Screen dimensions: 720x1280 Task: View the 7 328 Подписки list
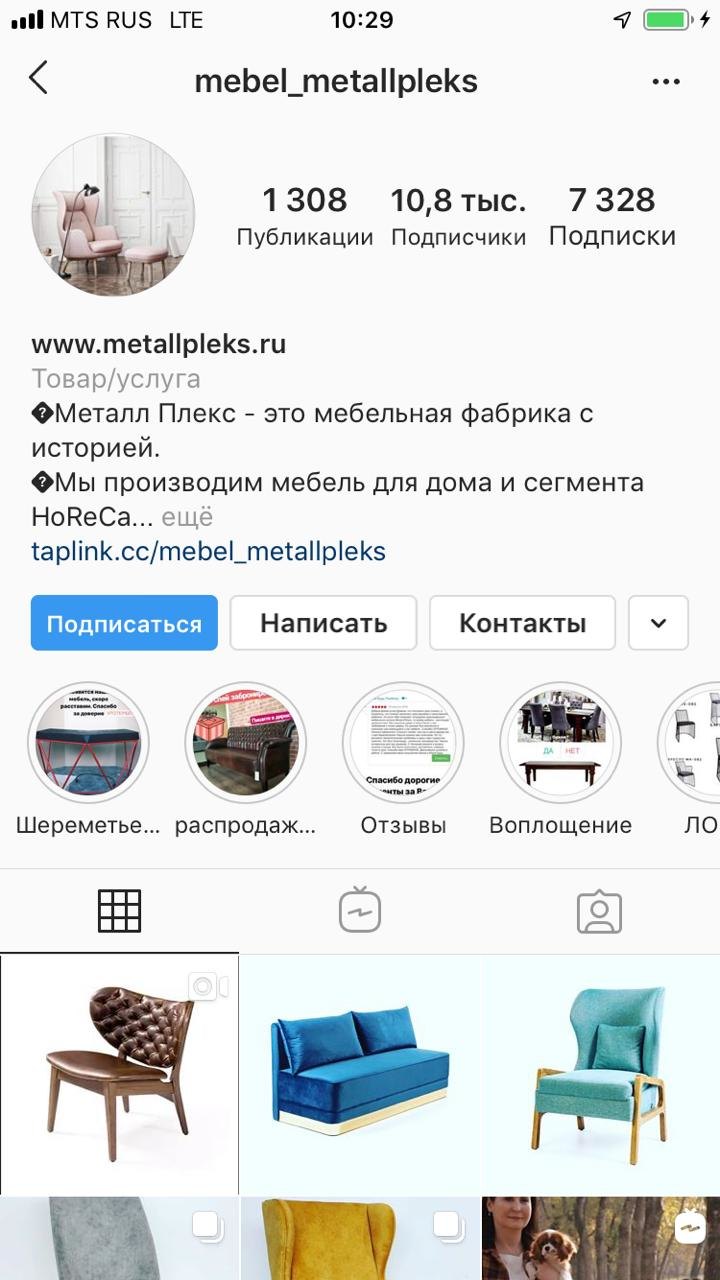[612, 216]
